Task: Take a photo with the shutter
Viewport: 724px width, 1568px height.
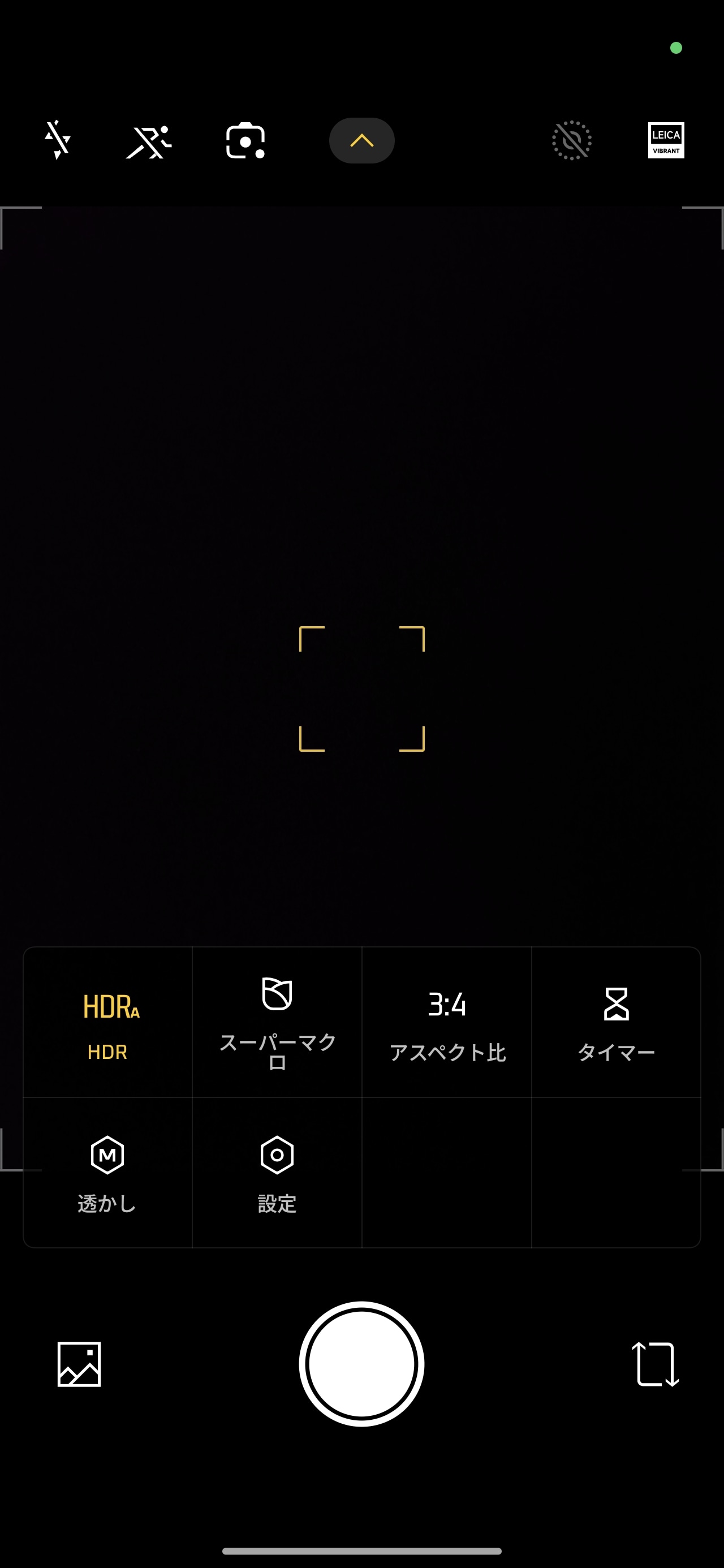Action: tap(361, 1364)
